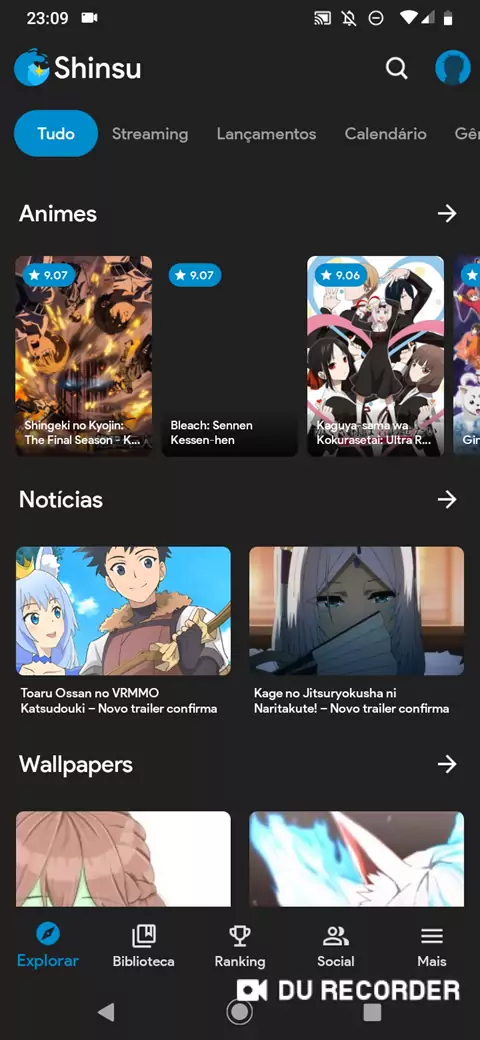Expand the Wallpapers section arrow
Screen dimensions: 480x1040
447,764
